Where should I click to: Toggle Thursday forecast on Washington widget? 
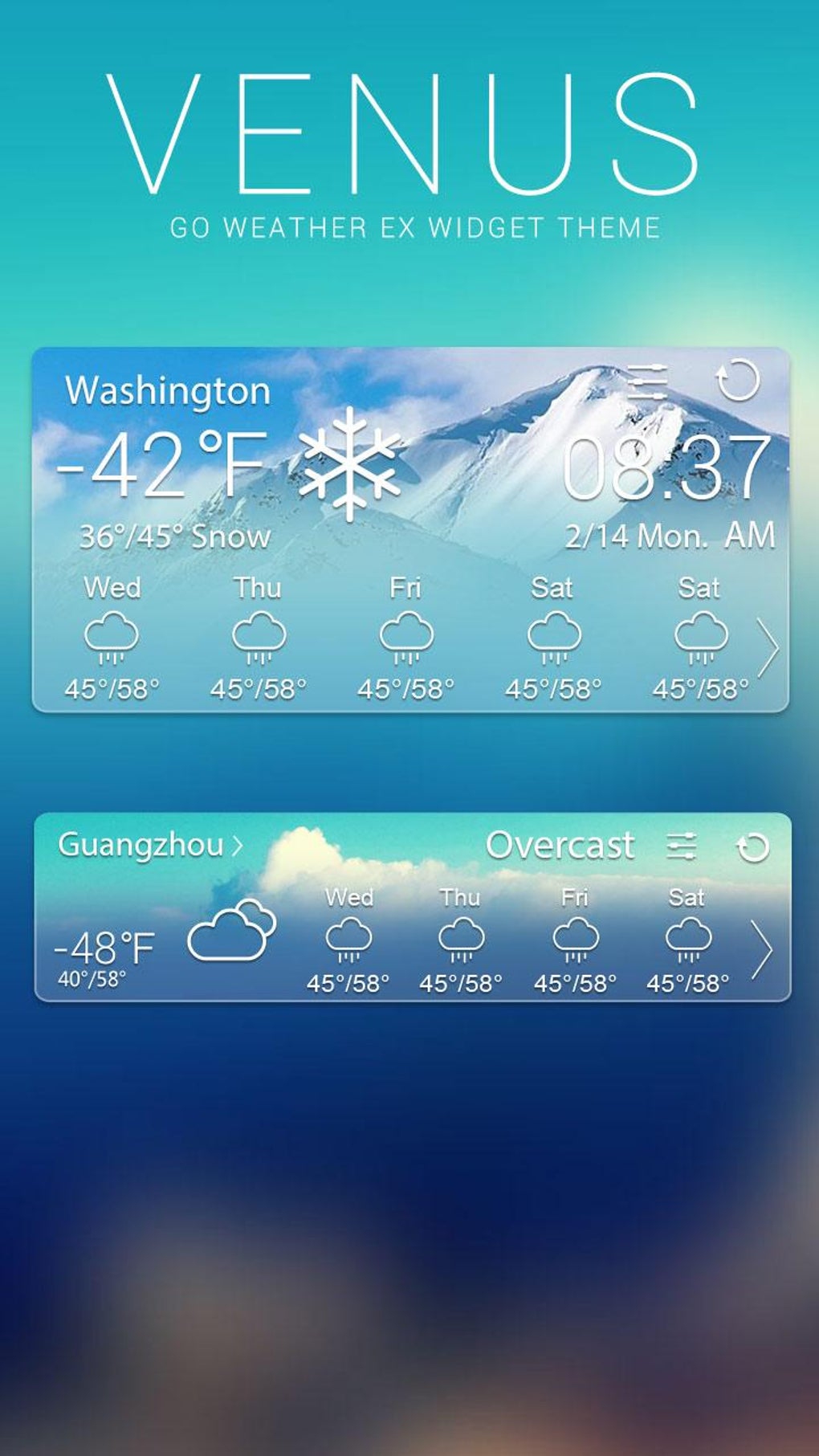click(257, 638)
